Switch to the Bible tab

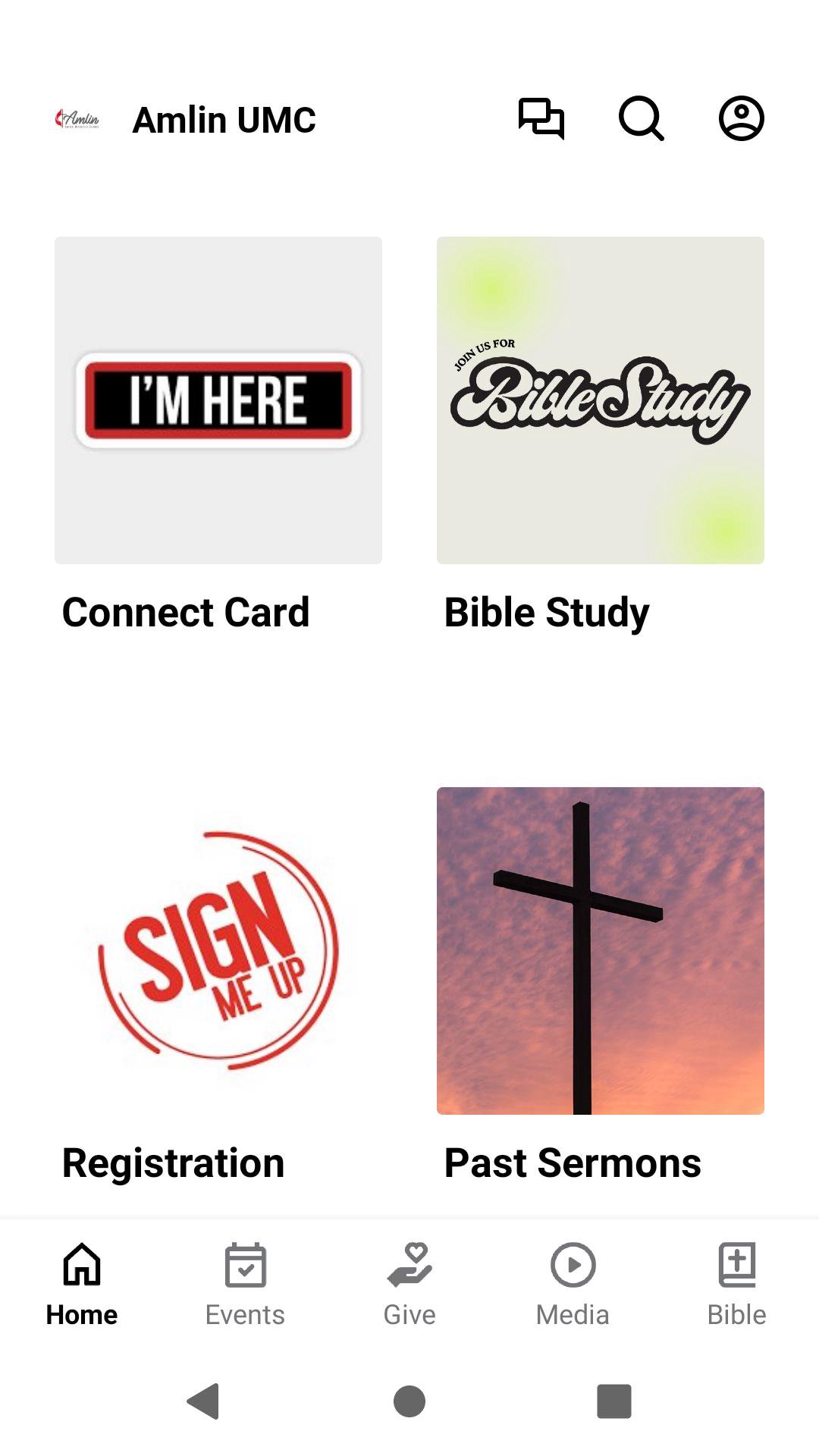[736, 1283]
